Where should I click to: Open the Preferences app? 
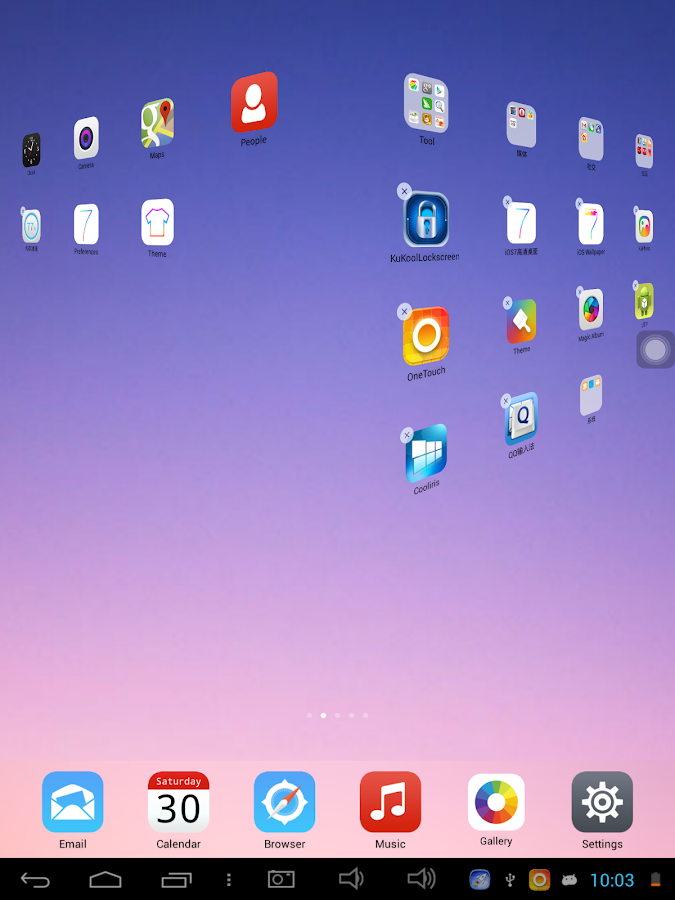click(86, 225)
